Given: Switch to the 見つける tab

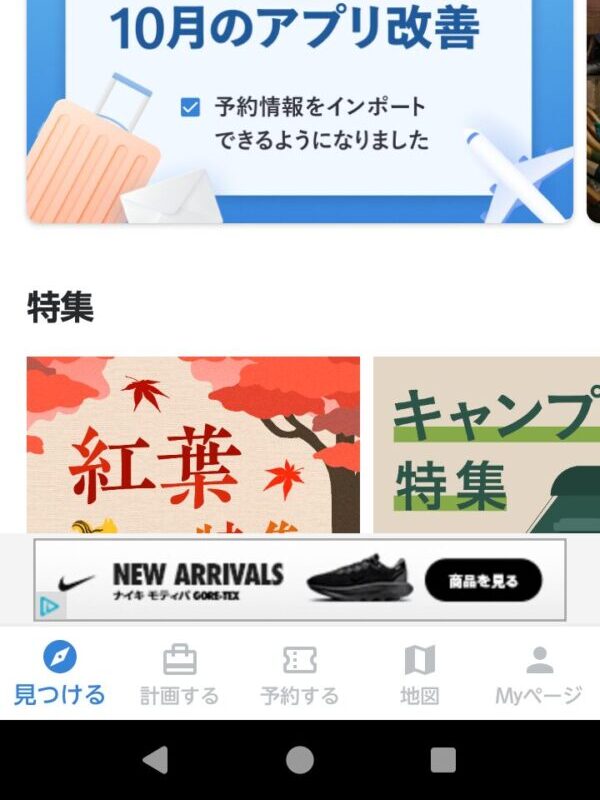Looking at the screenshot, I should coord(60,675).
